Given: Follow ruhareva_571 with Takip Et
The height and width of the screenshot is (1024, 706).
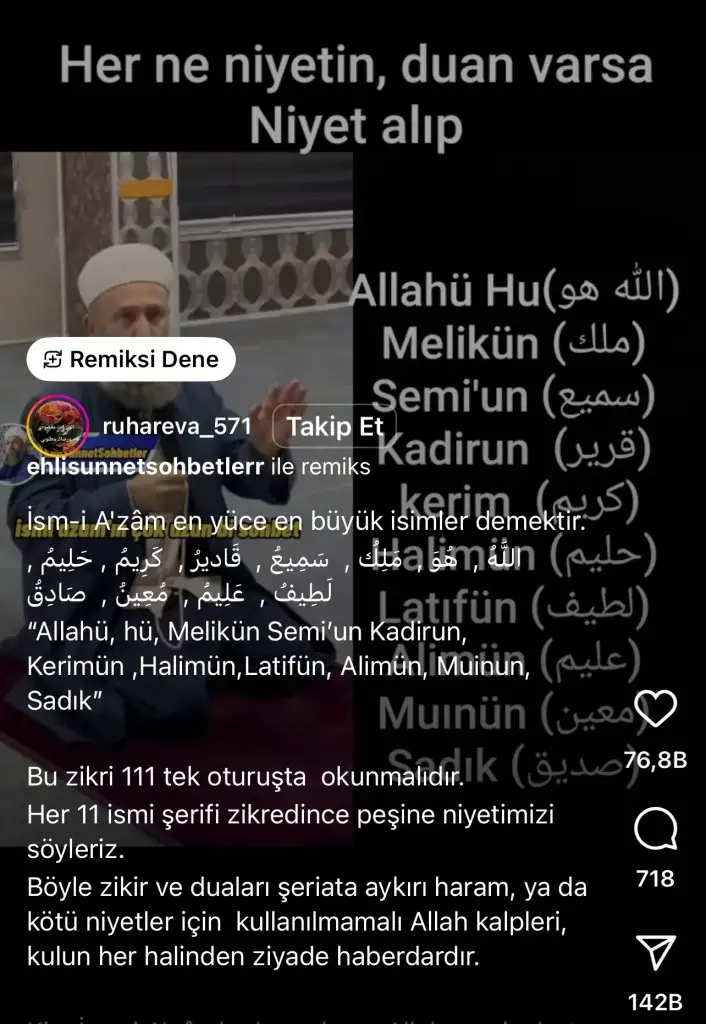Looking at the screenshot, I should [x=333, y=427].
